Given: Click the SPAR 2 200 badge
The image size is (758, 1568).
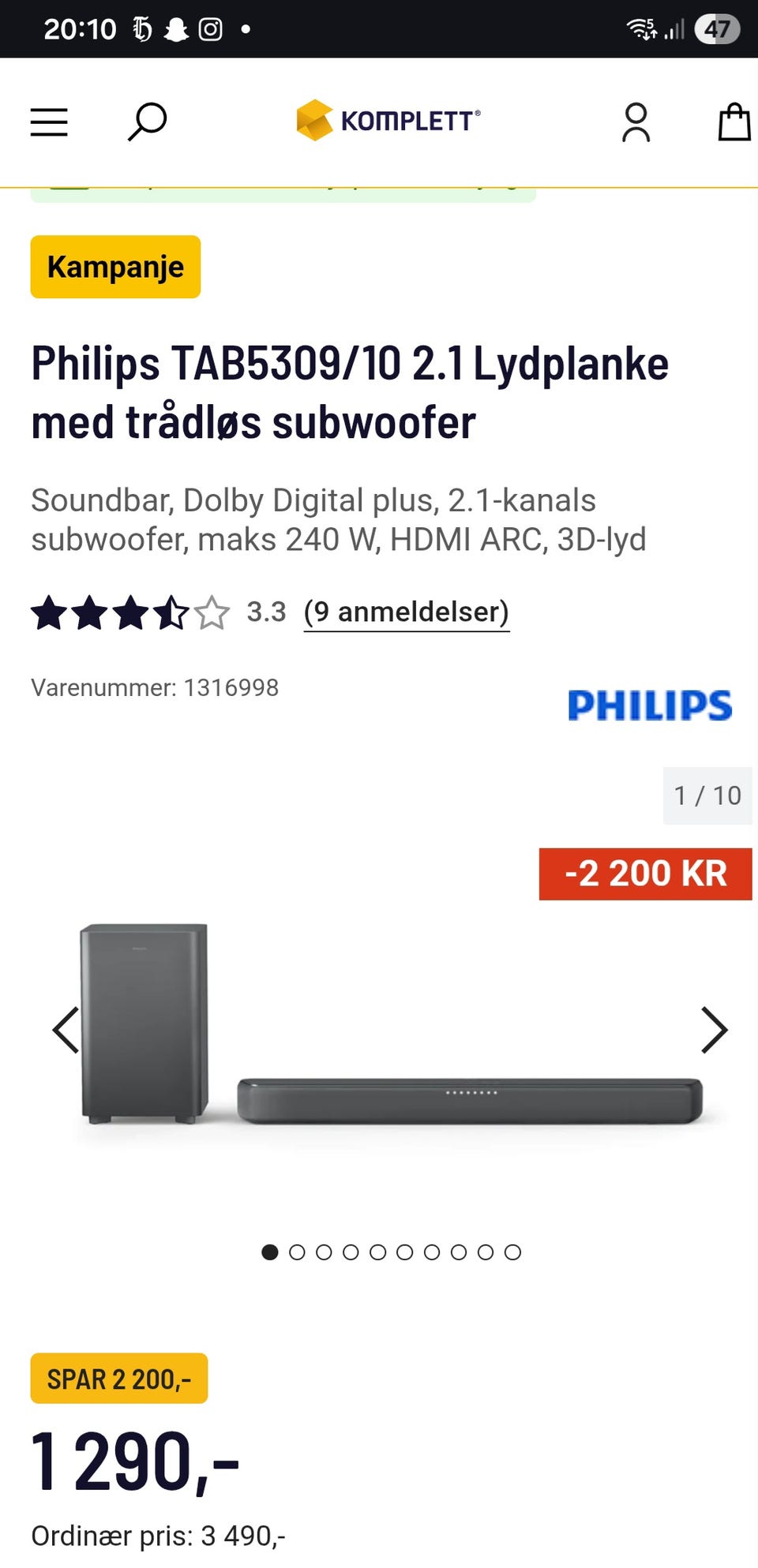Looking at the screenshot, I should pyautogui.click(x=118, y=1379).
